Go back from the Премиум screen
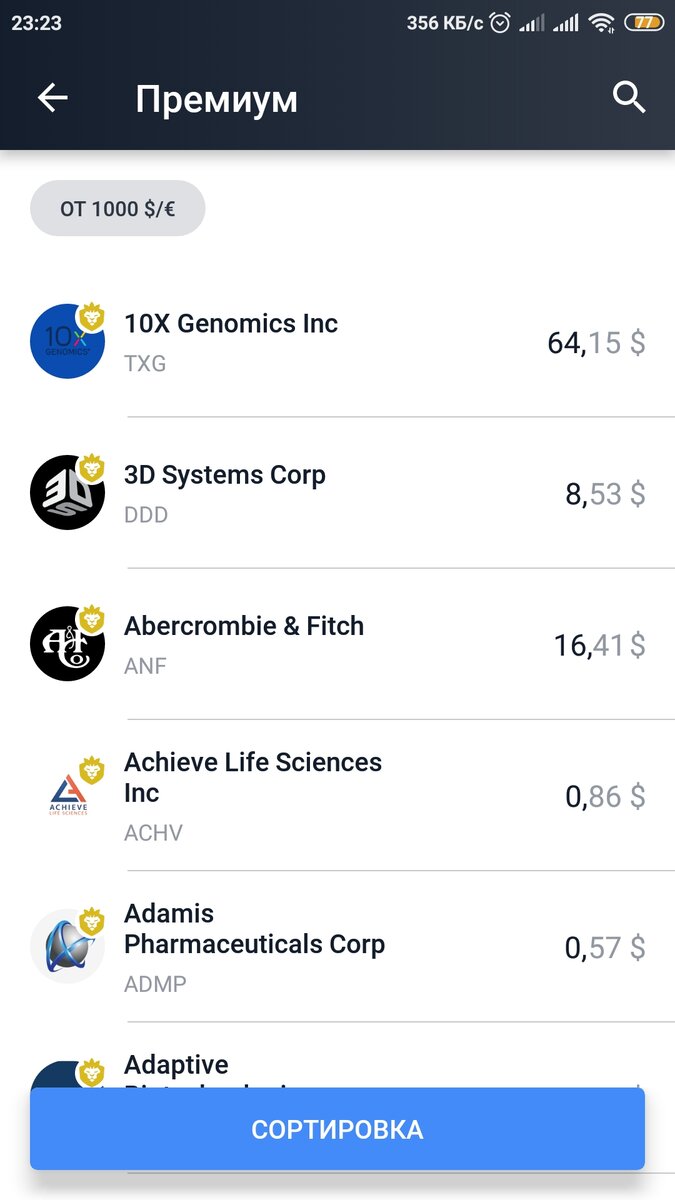The image size is (675, 1200). (52, 98)
